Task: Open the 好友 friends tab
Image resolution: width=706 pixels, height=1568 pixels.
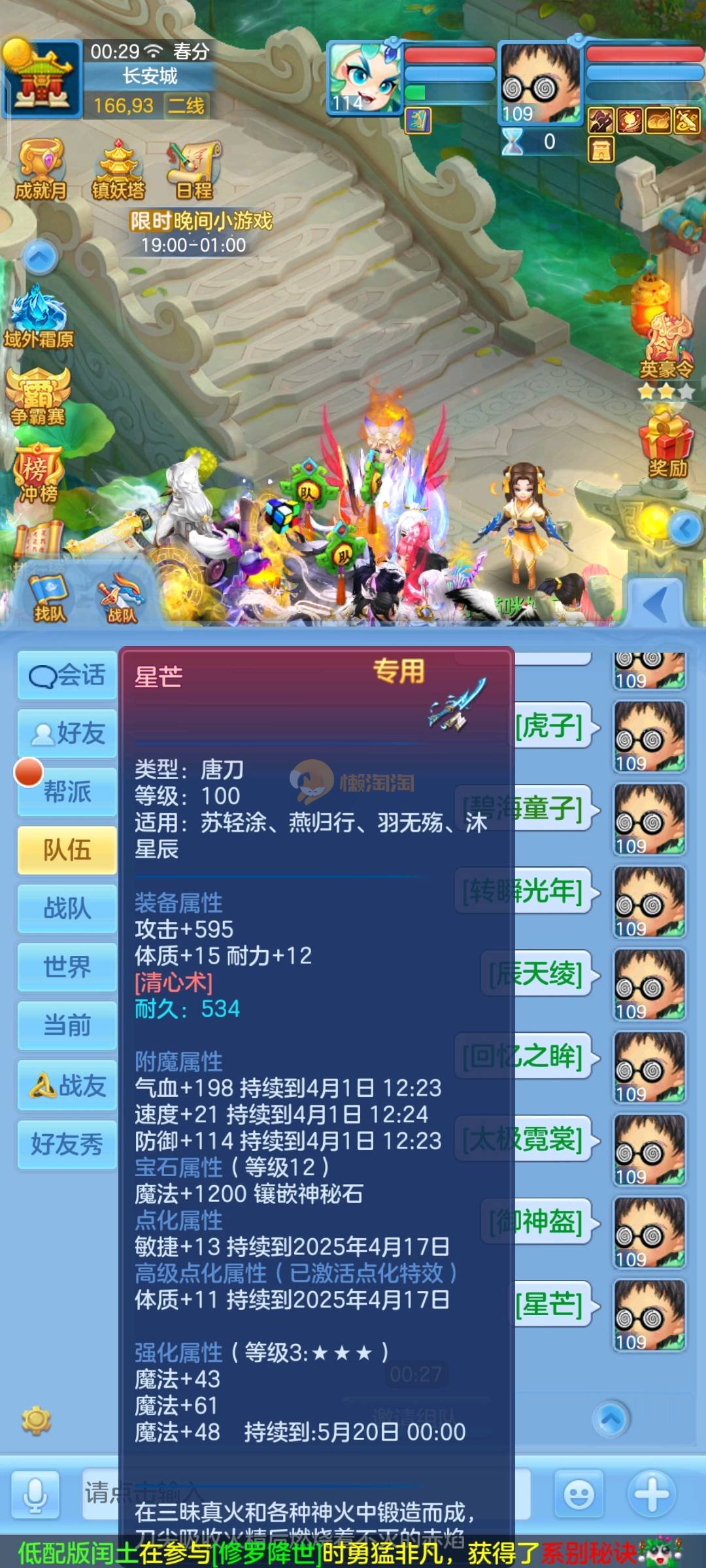Action: click(67, 734)
